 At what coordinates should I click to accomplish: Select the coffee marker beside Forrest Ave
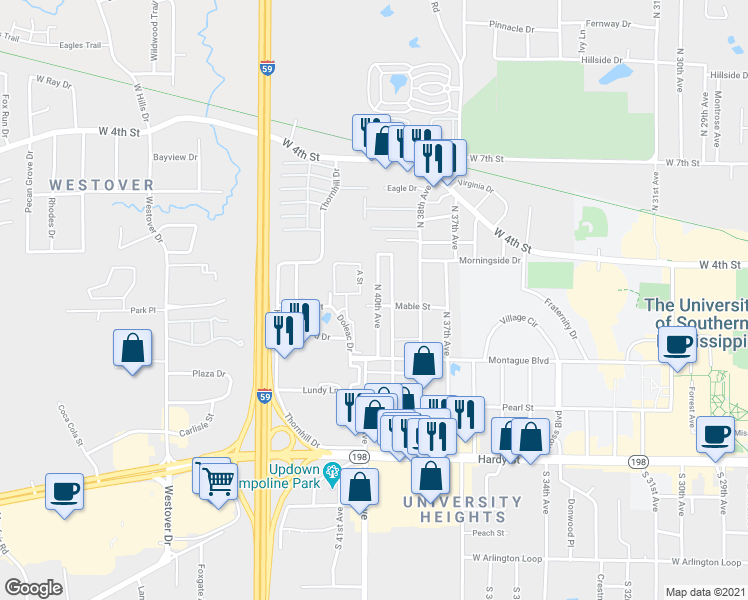[x=716, y=435]
